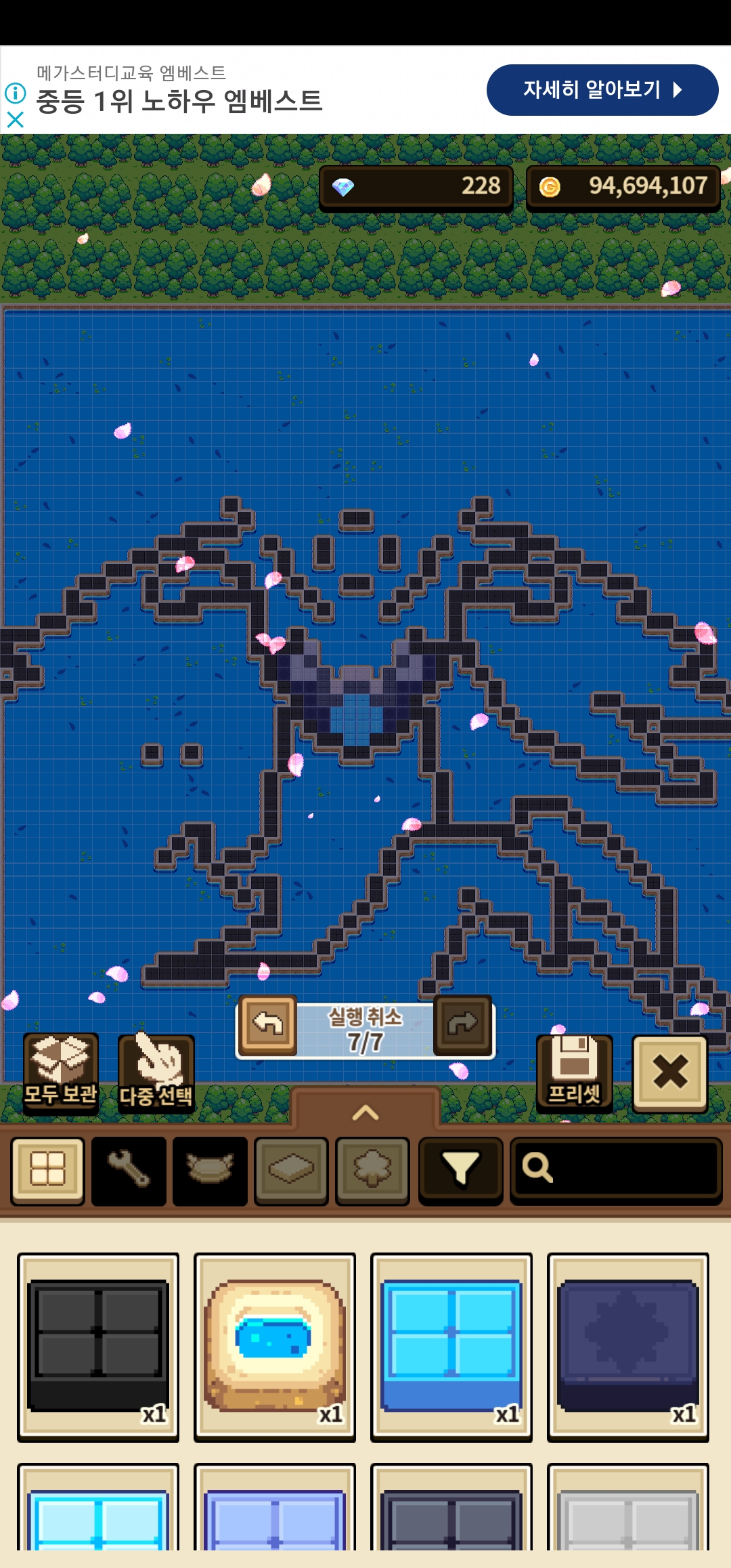The height and width of the screenshot is (1568, 731).
Task: Select the navy blue carpet tile
Action: click(x=627, y=1346)
